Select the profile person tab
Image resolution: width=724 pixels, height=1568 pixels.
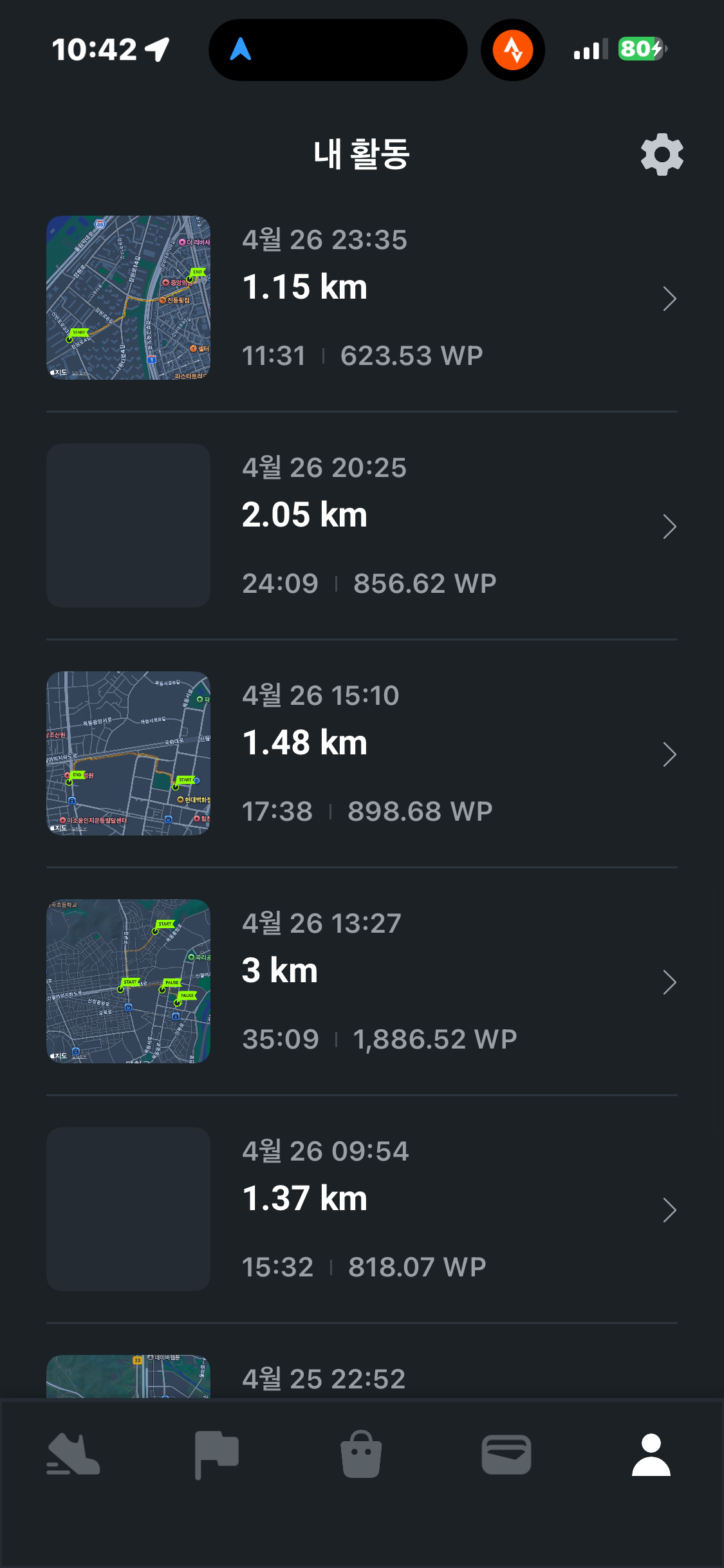point(651,1455)
